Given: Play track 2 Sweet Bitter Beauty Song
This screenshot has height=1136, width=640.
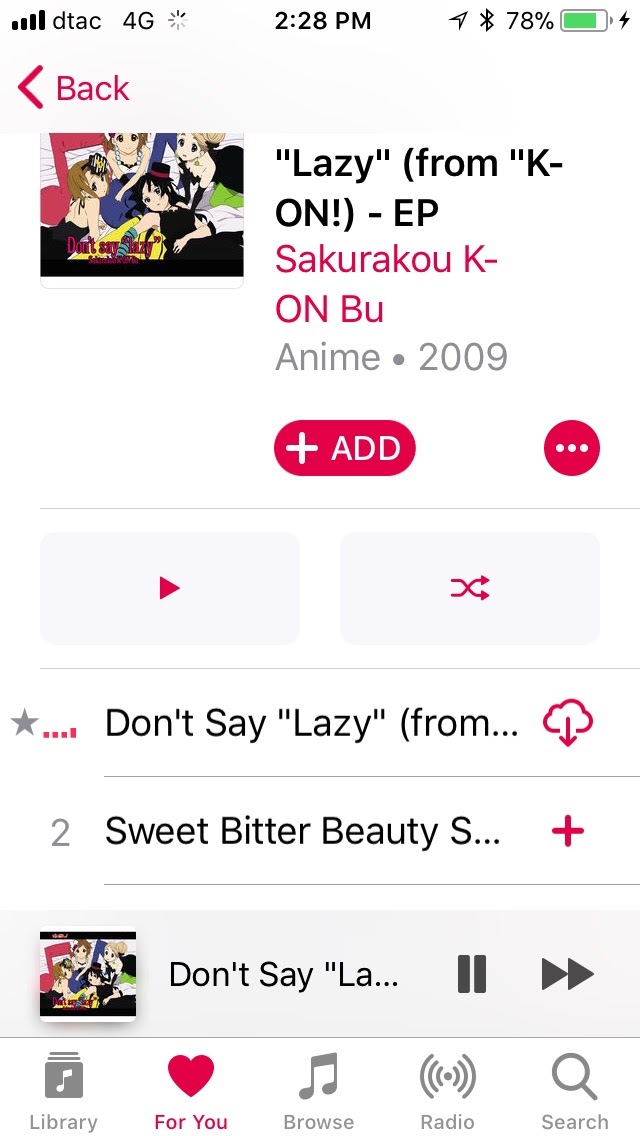Looking at the screenshot, I should click(302, 831).
